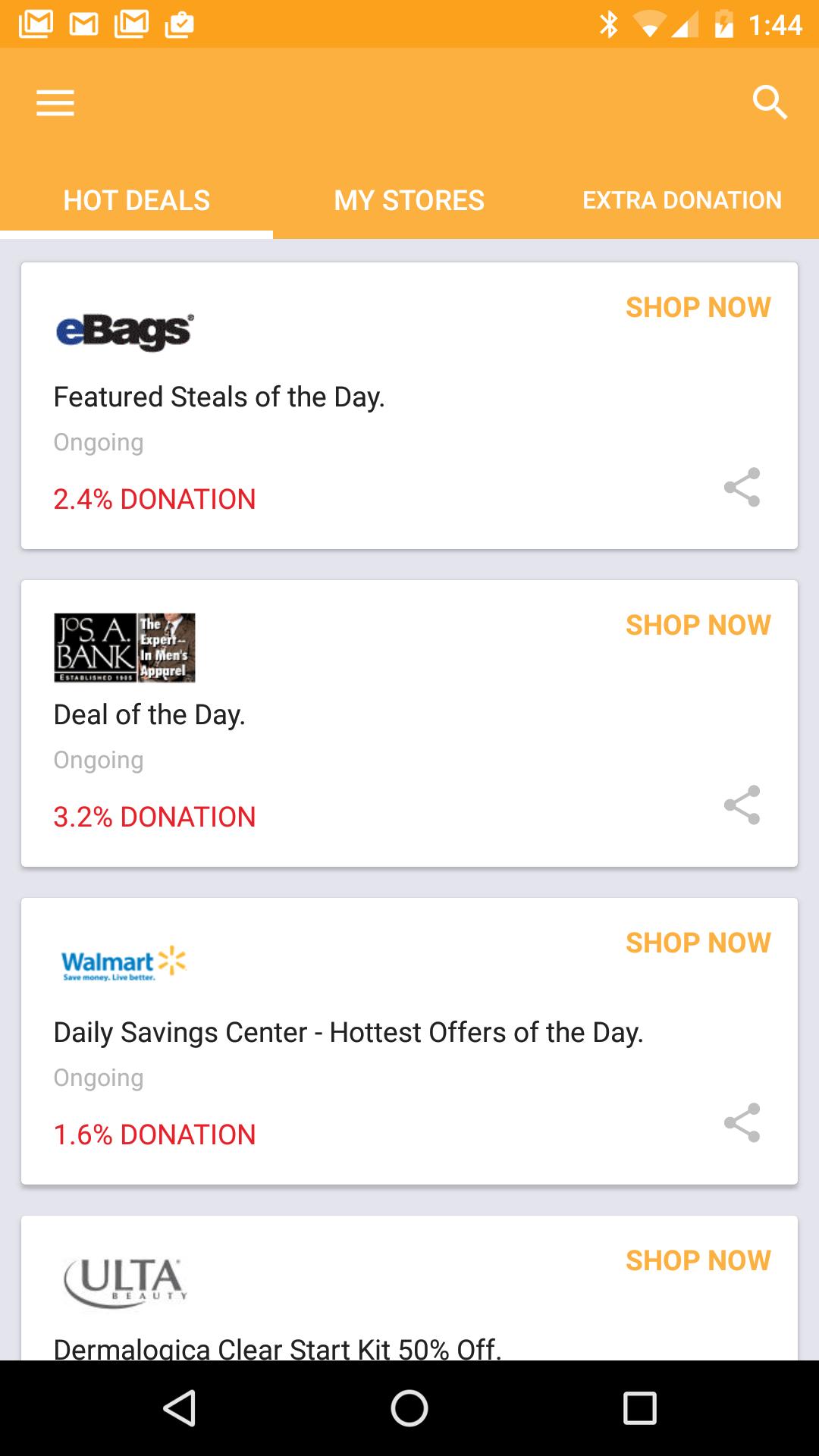This screenshot has width=819, height=1456.
Task: Open the search function
Action: 771,102
